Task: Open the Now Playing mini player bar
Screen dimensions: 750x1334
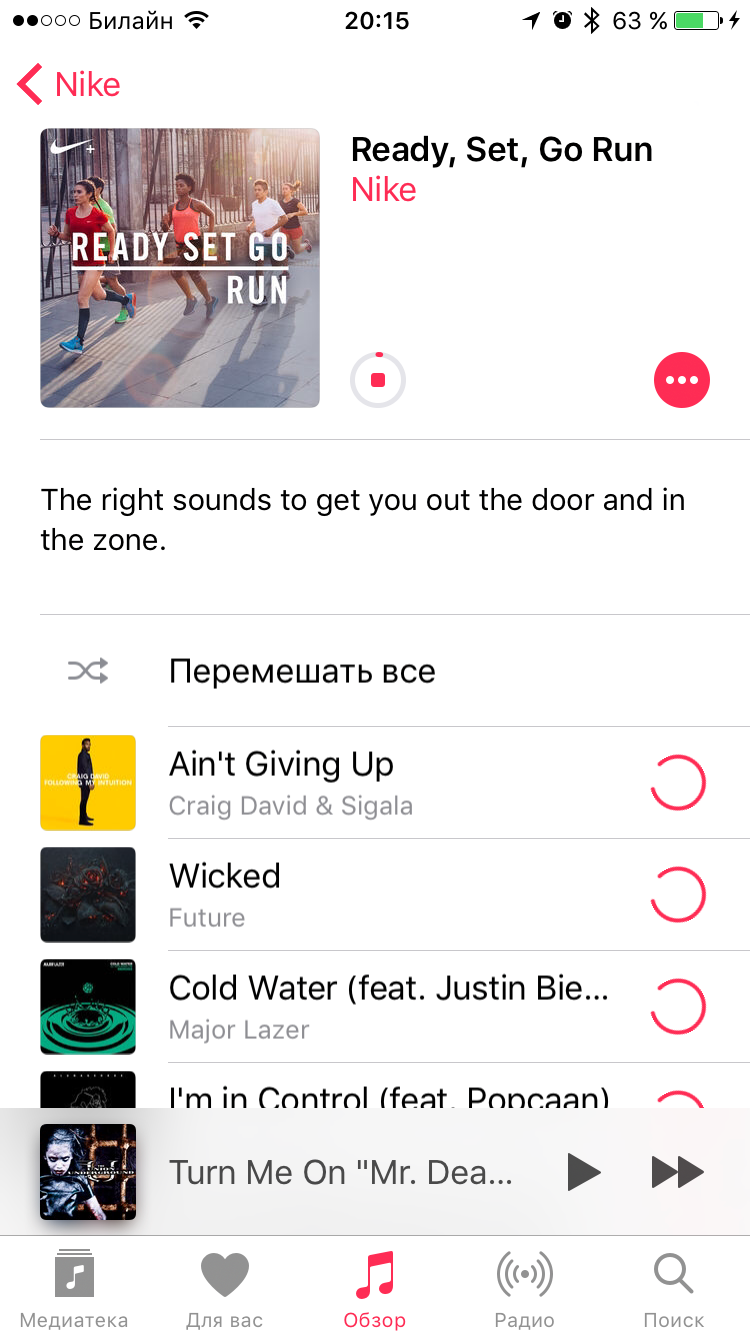Action: 340,1172
